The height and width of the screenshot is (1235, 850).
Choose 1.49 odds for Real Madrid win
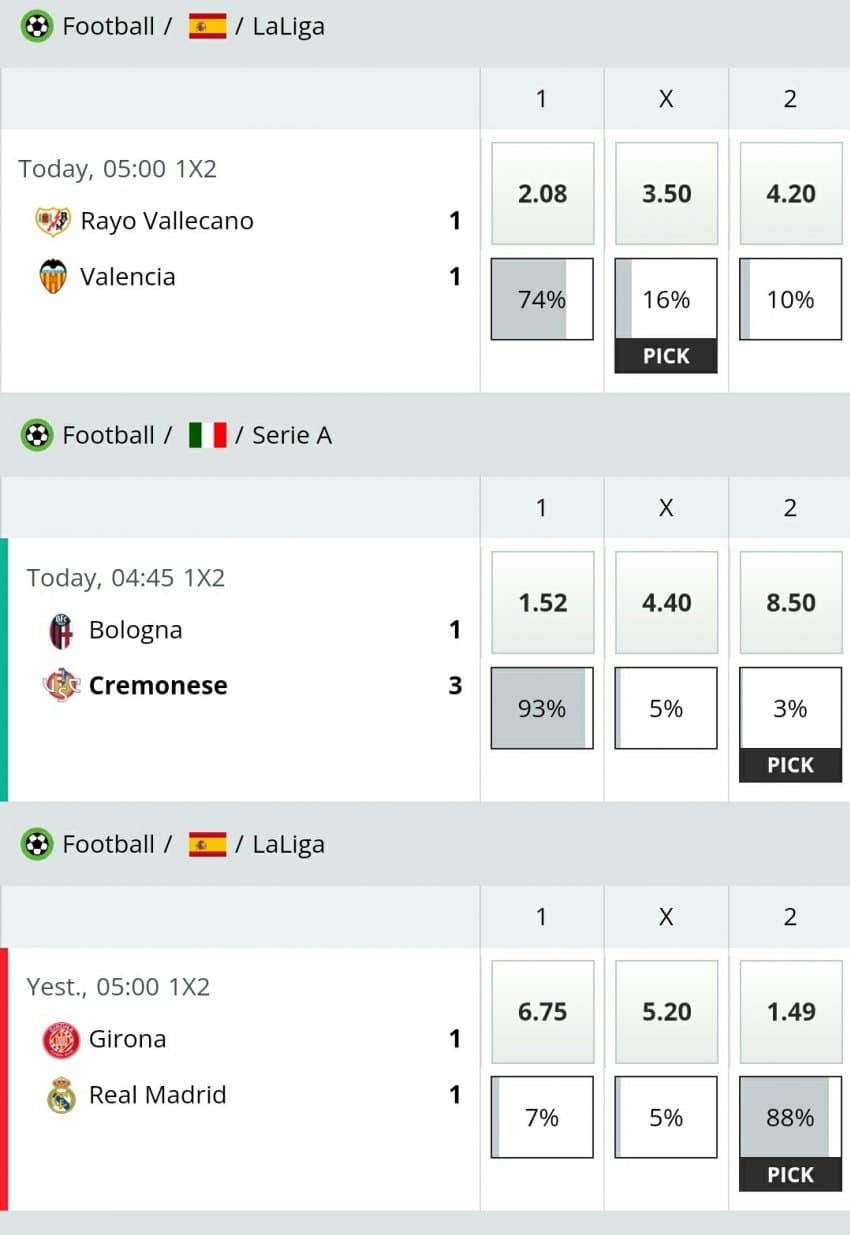point(790,1012)
